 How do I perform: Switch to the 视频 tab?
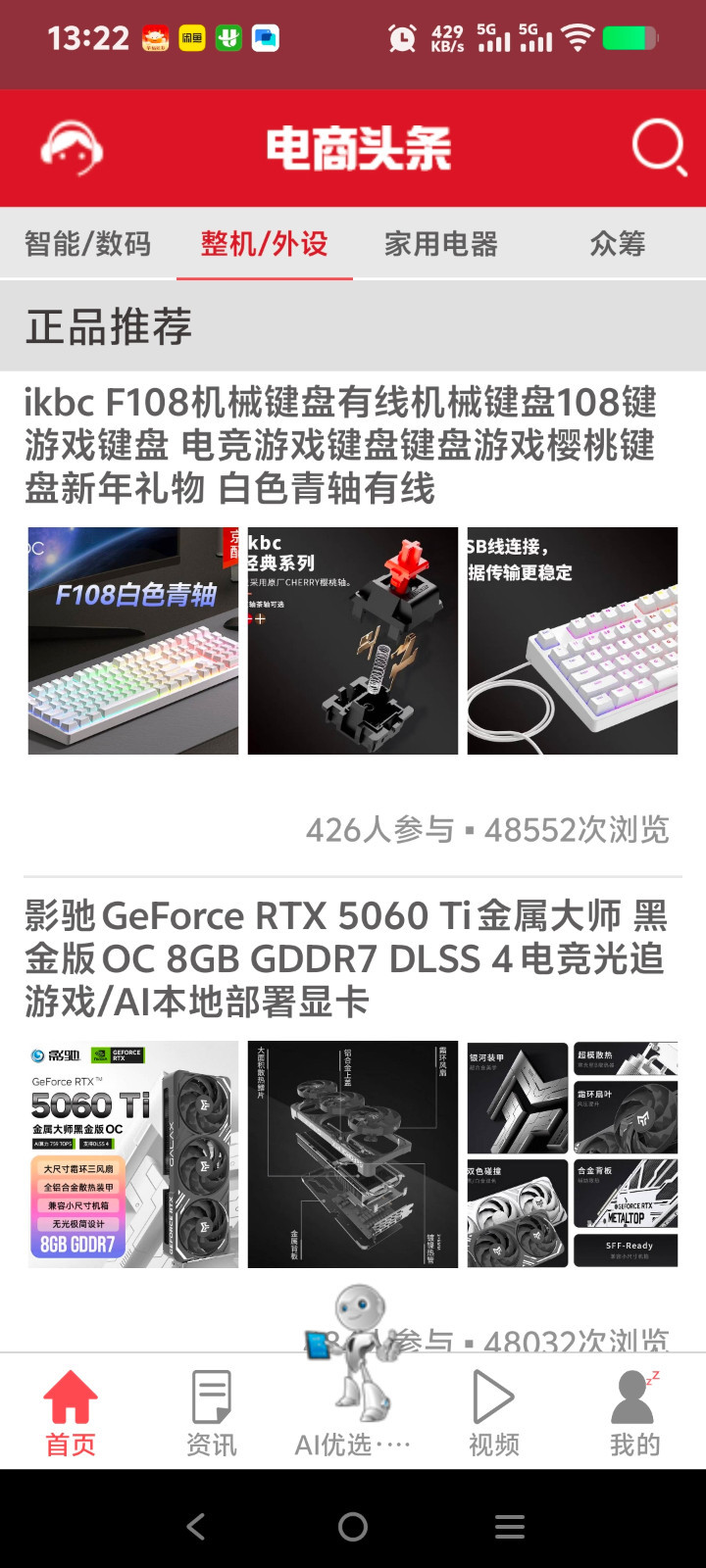(x=494, y=1413)
